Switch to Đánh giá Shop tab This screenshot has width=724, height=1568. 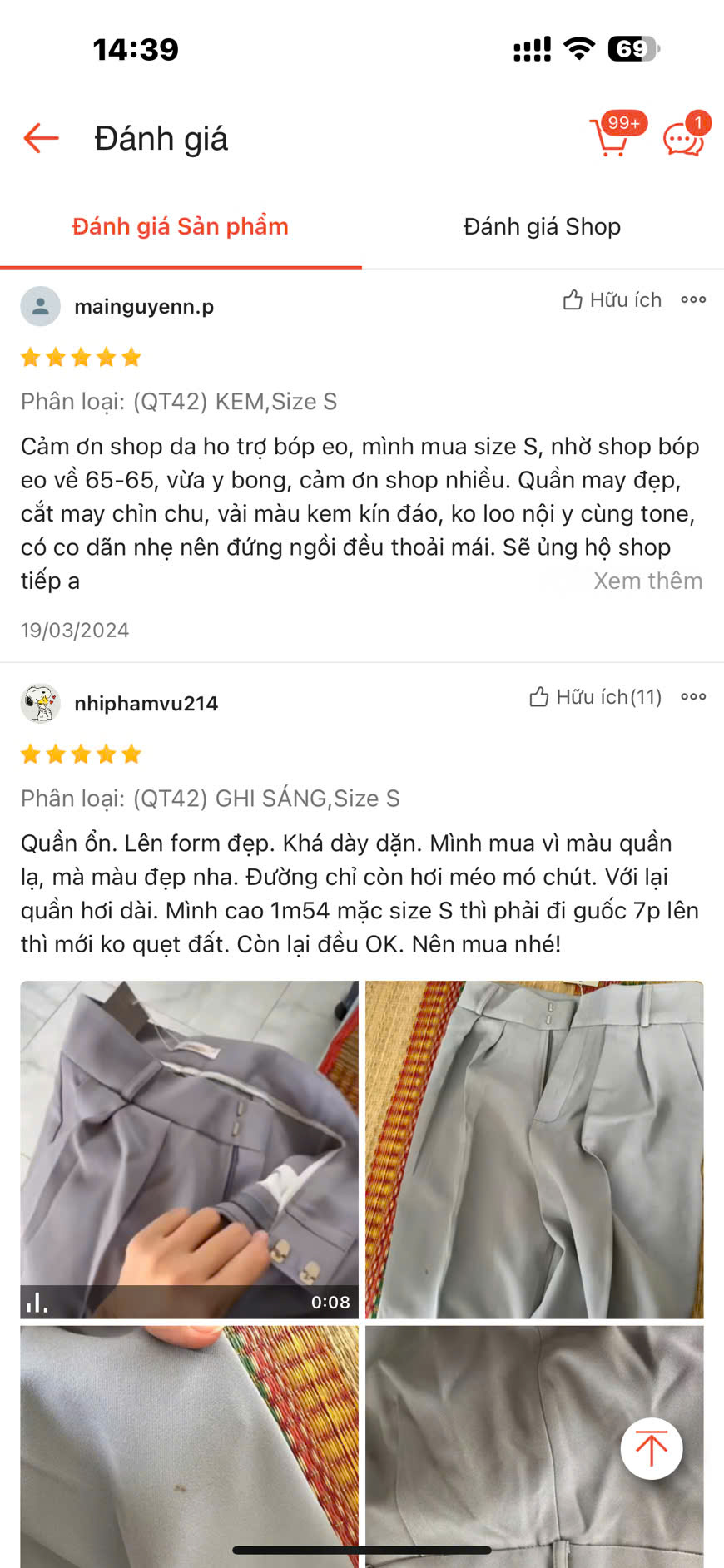[x=542, y=226]
